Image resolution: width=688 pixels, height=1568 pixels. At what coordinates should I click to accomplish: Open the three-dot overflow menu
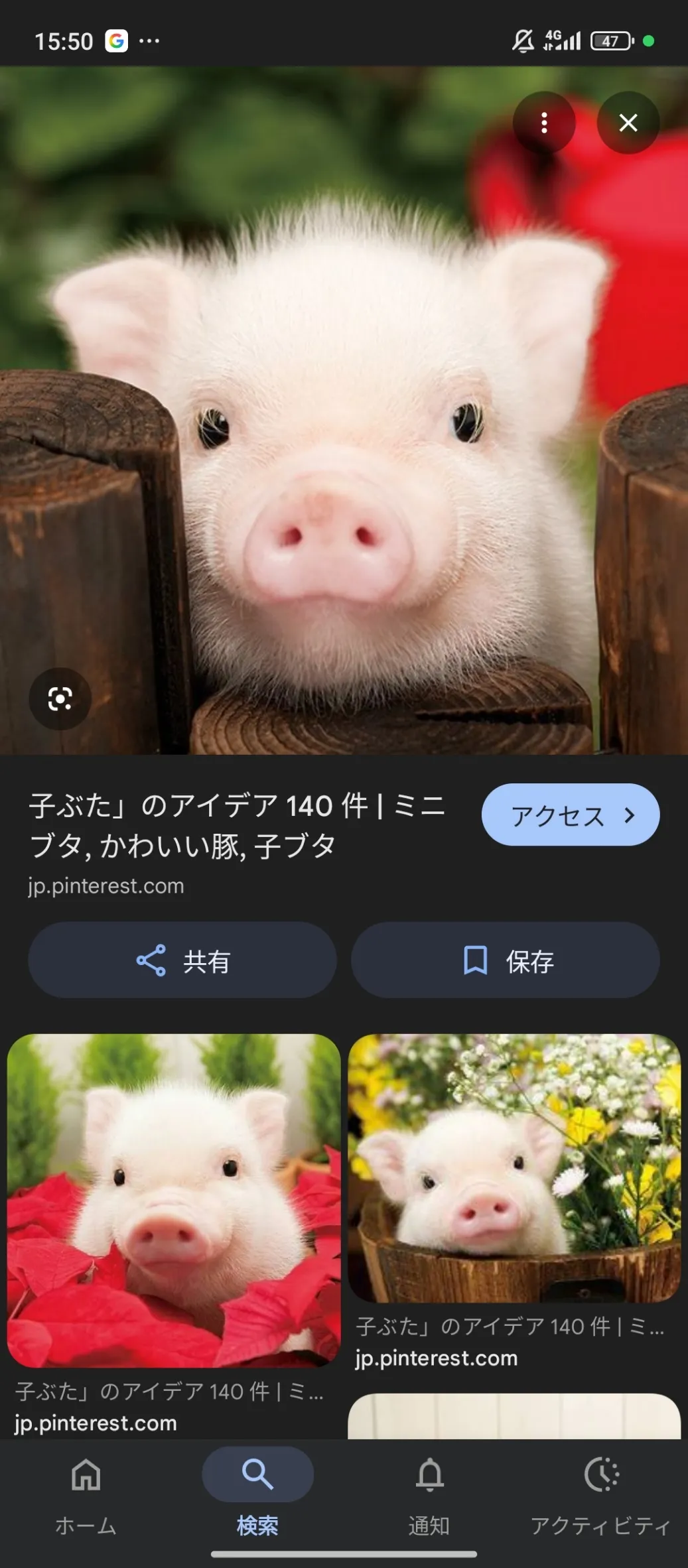coord(543,123)
